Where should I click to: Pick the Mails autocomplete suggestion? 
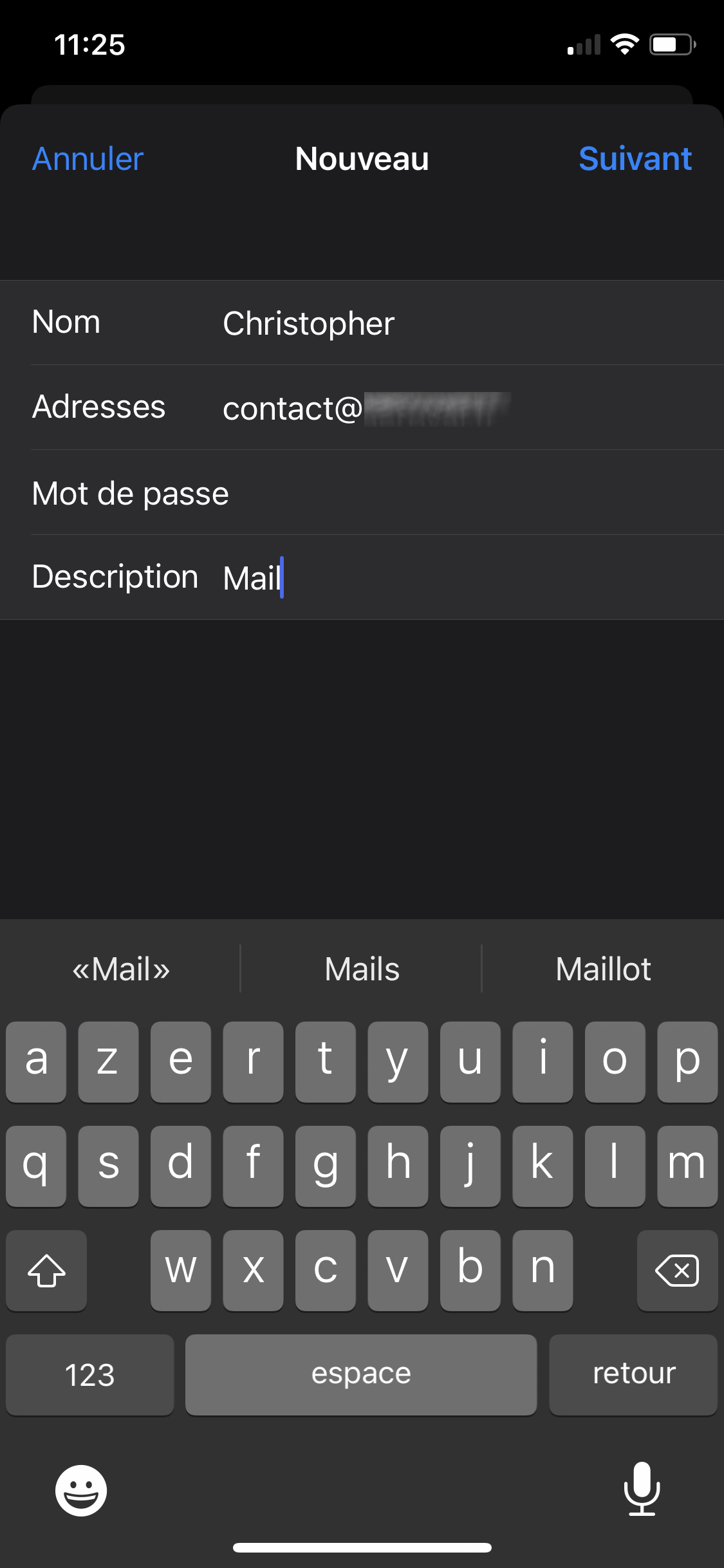click(362, 969)
